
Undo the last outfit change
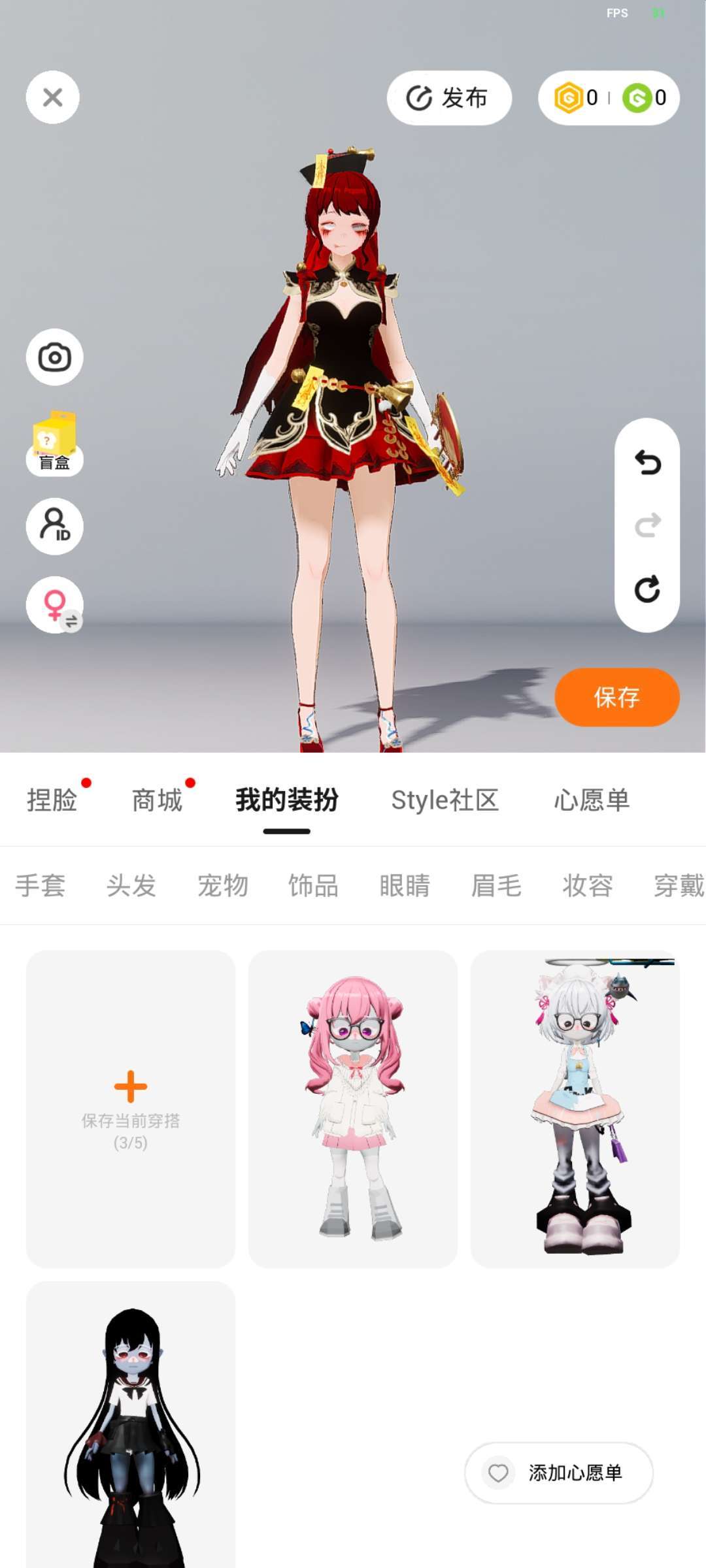coord(647,463)
